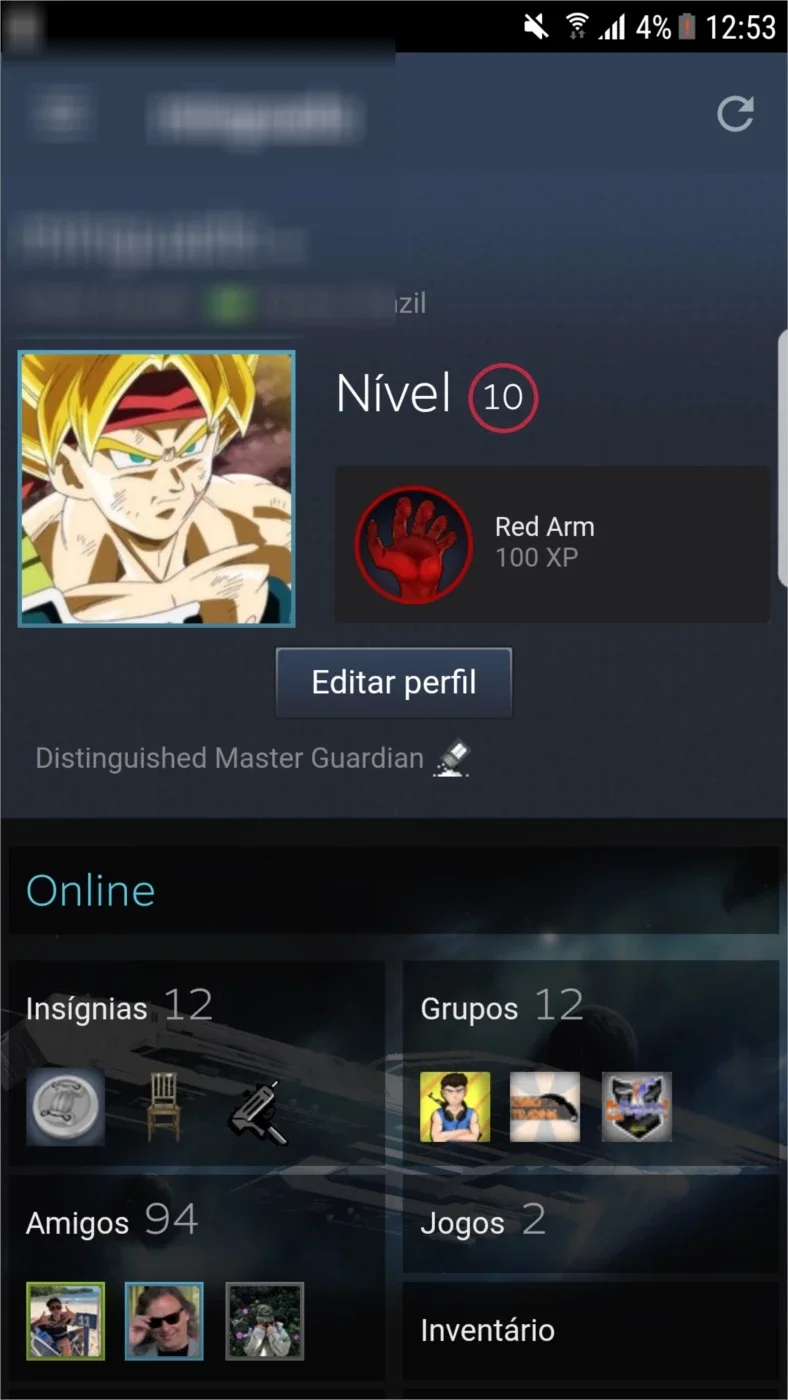The image size is (788, 1400).
Task: Tap the Editar perfil button
Action: click(x=394, y=683)
